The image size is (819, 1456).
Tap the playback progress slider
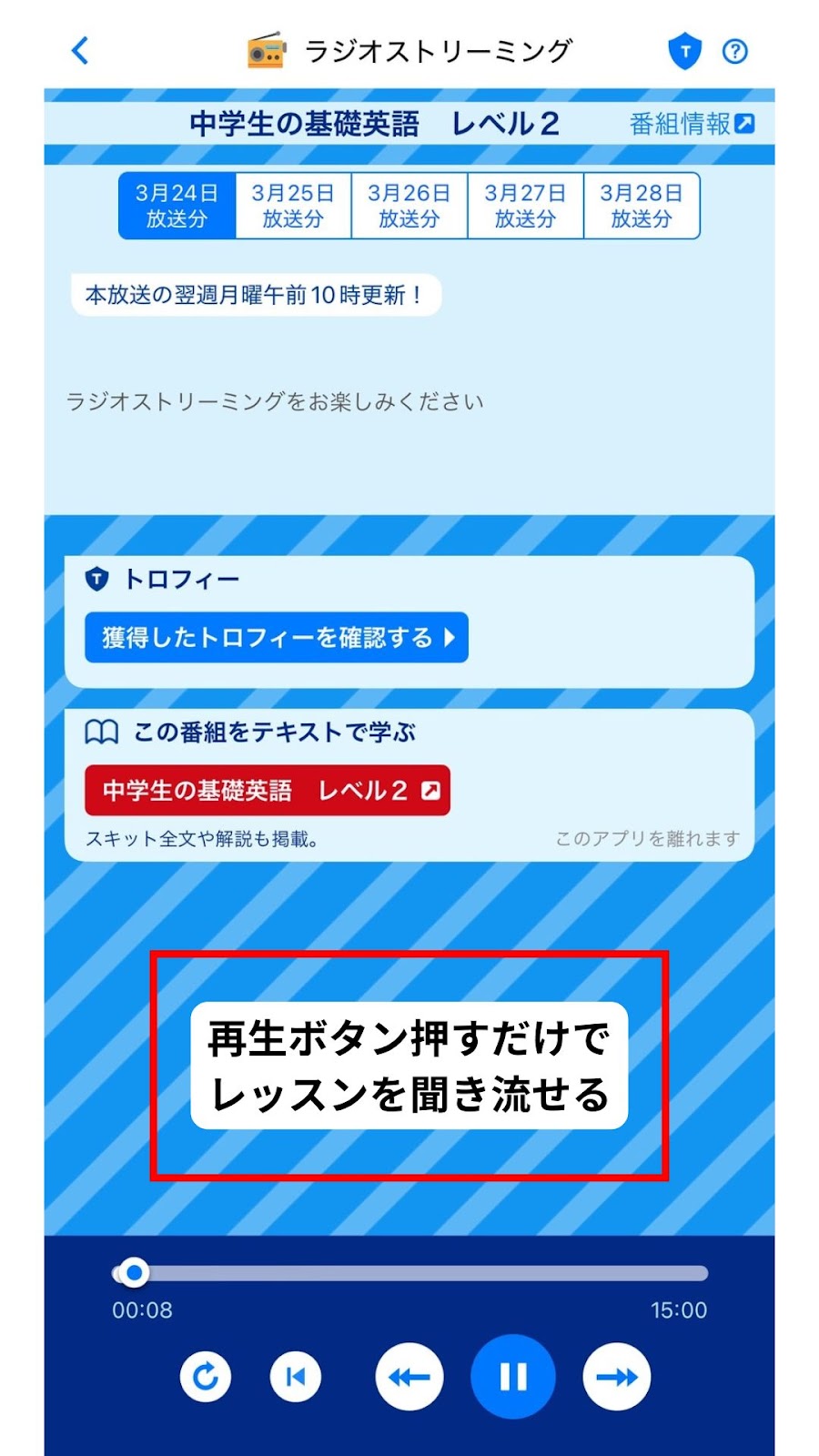click(x=409, y=1273)
